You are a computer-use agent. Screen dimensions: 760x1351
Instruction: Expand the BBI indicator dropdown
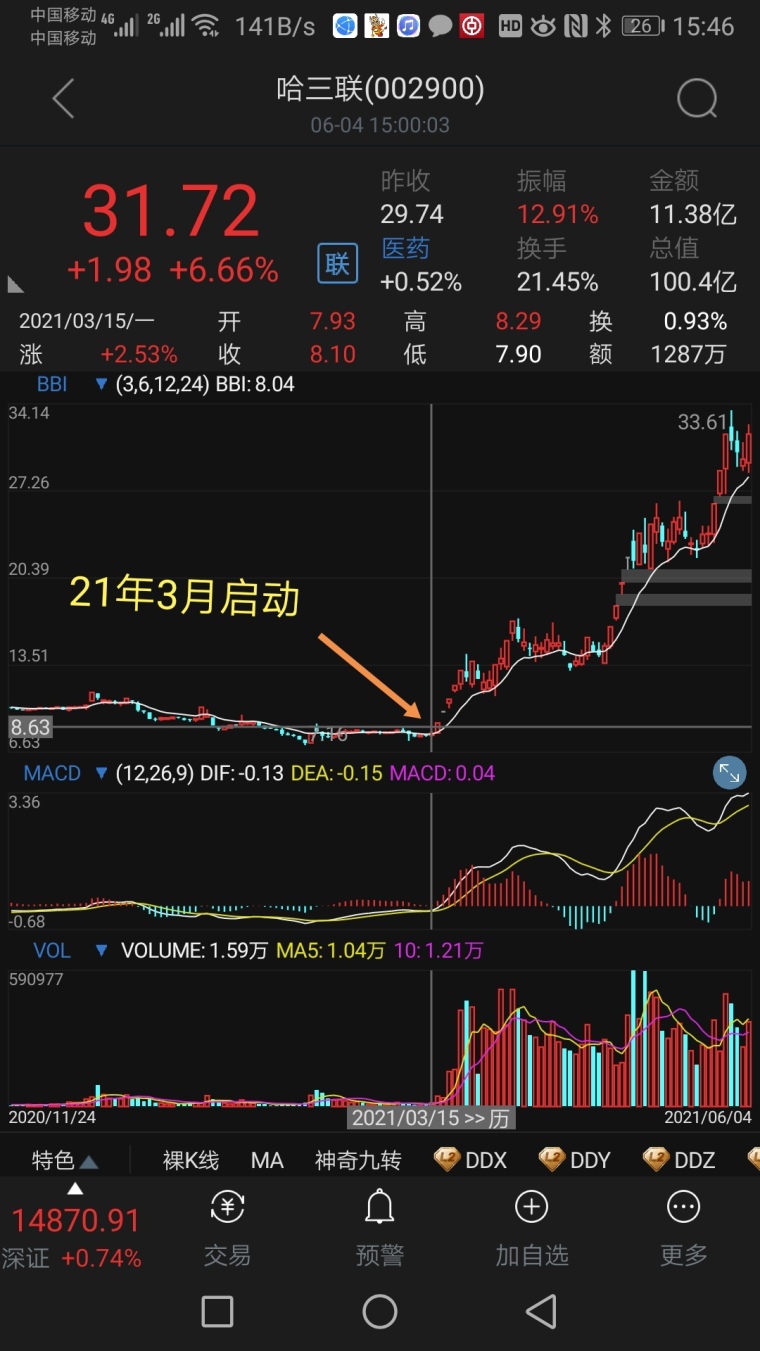pos(100,384)
